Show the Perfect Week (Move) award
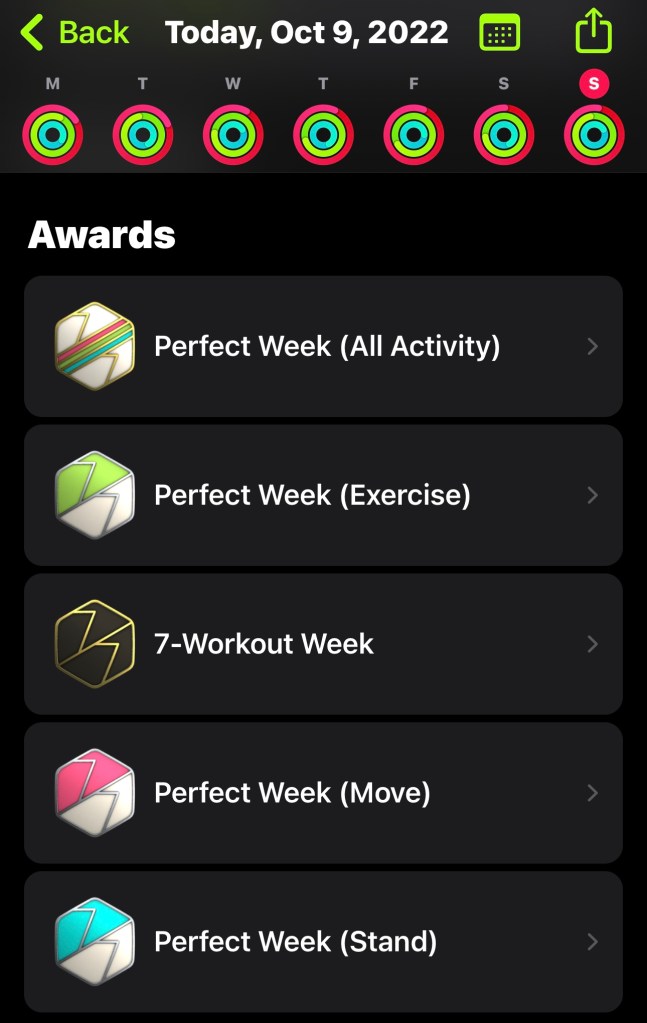Image resolution: width=647 pixels, height=1023 pixels. tap(323, 793)
